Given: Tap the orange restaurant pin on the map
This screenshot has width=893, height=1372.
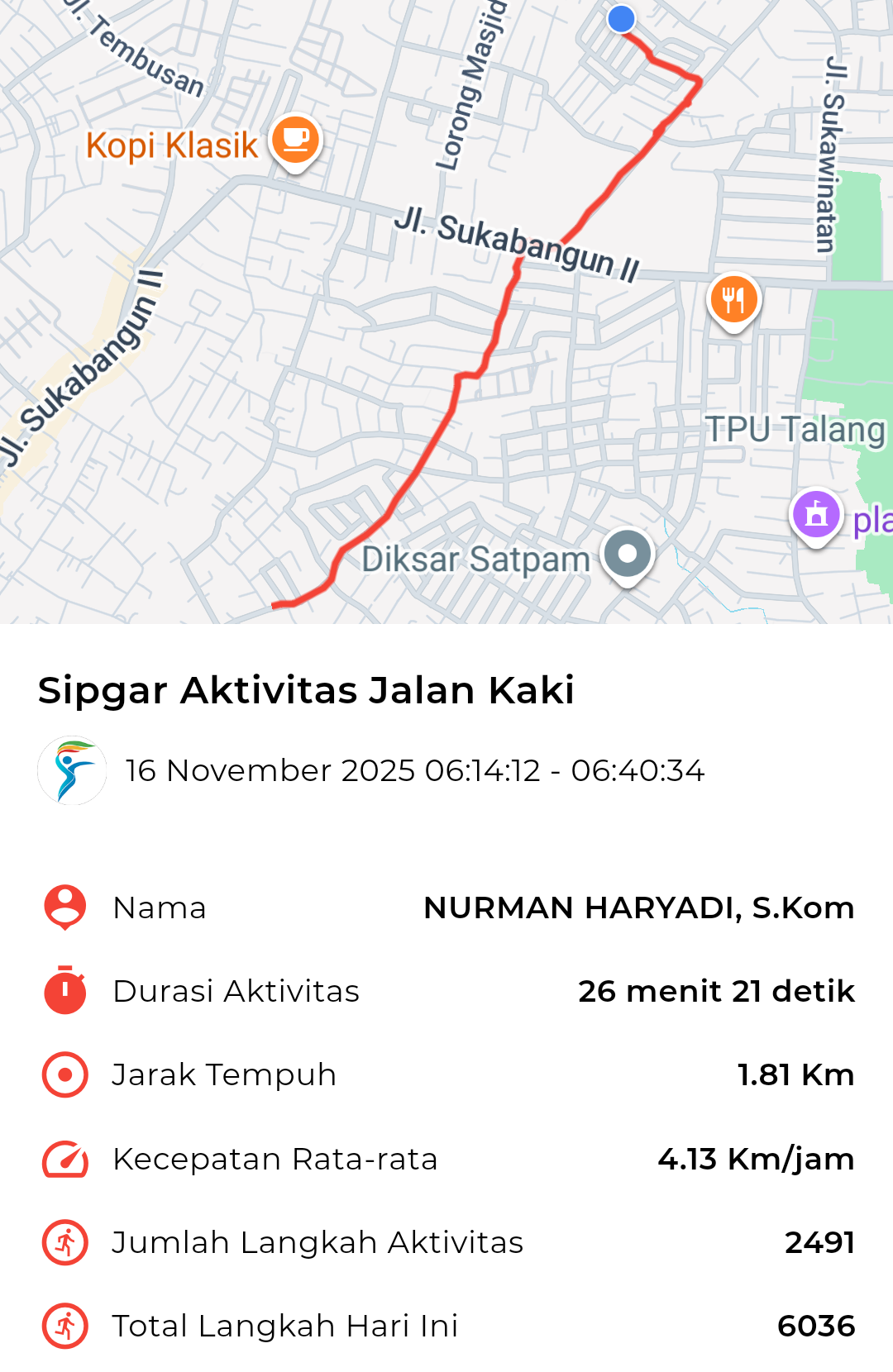Looking at the screenshot, I should [733, 299].
